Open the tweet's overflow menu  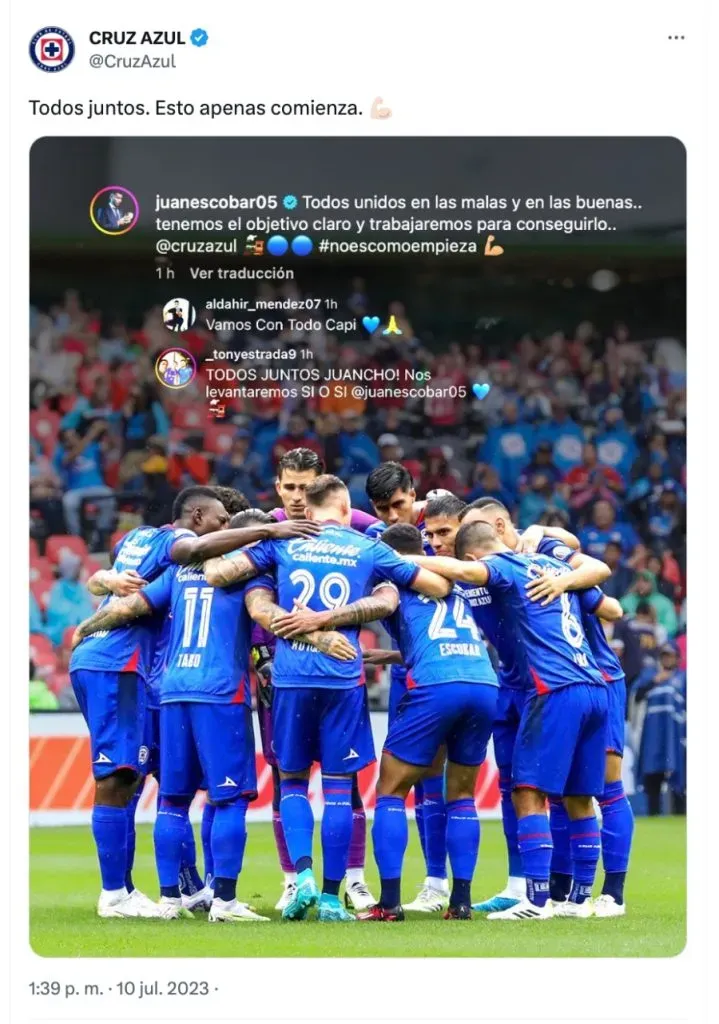pyautogui.click(x=677, y=38)
